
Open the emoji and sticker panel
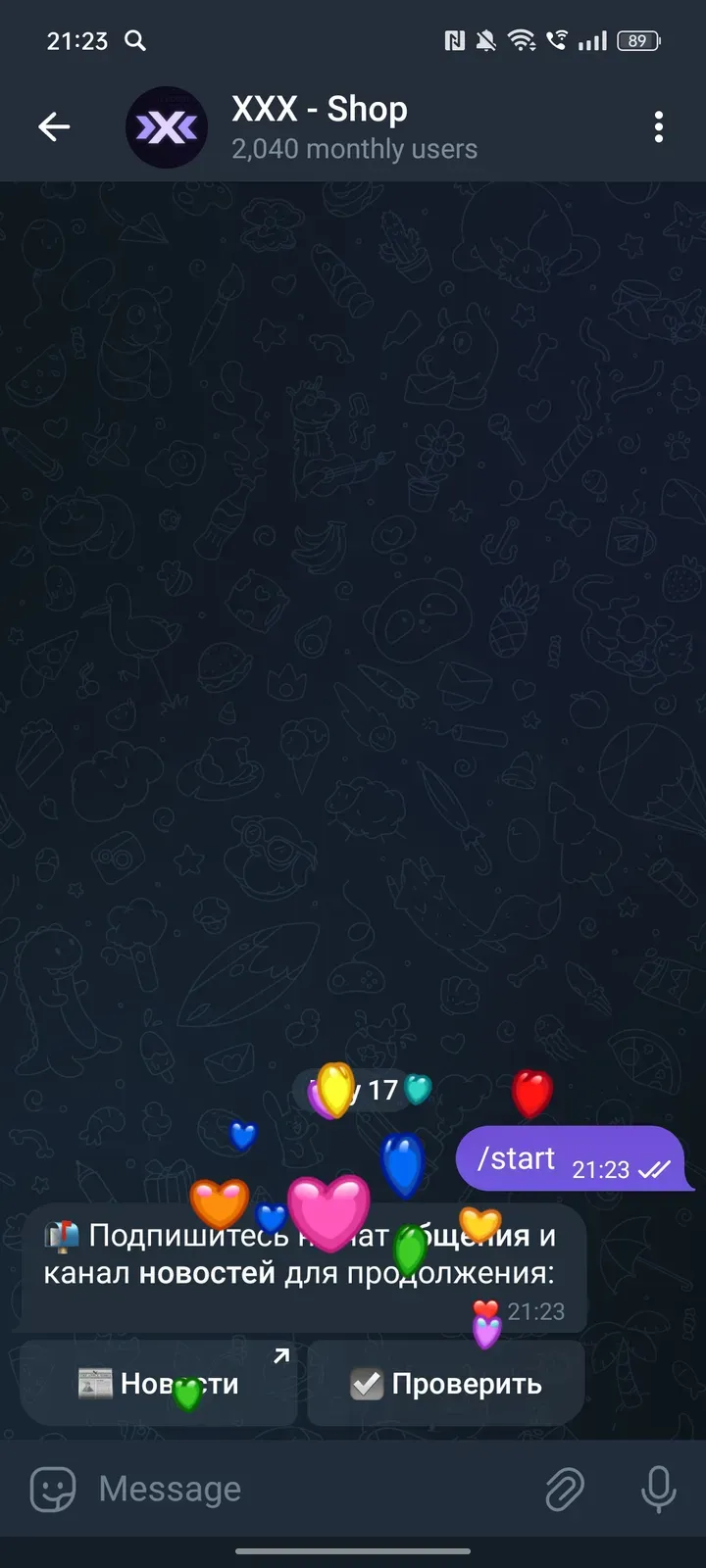click(53, 1490)
